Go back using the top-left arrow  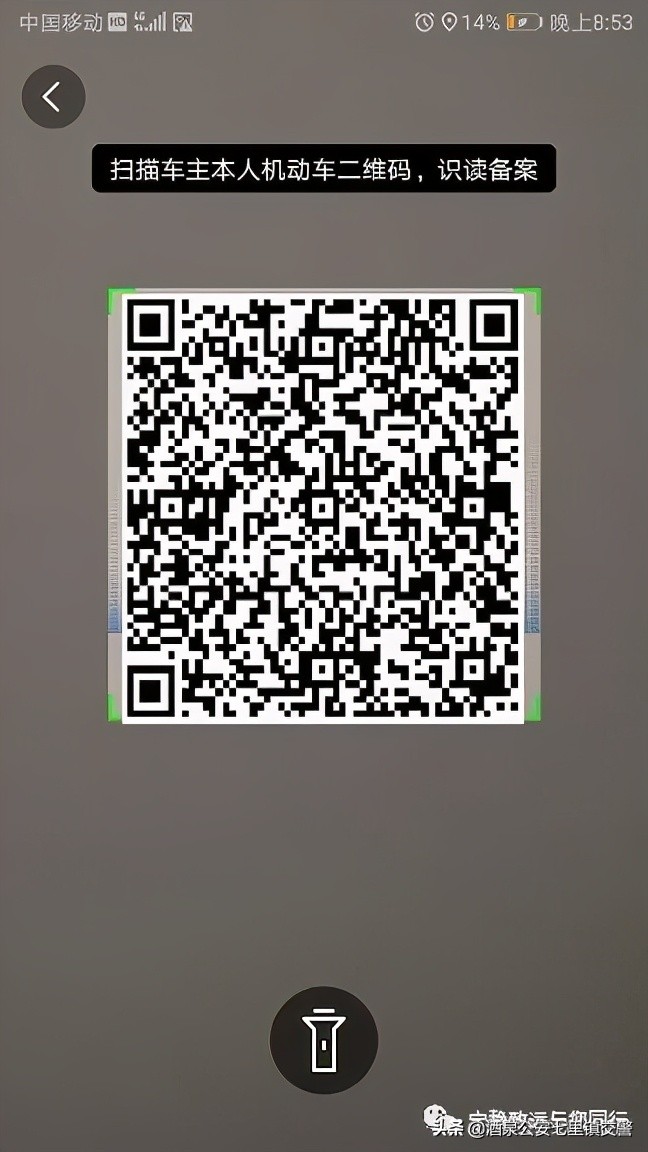point(53,96)
